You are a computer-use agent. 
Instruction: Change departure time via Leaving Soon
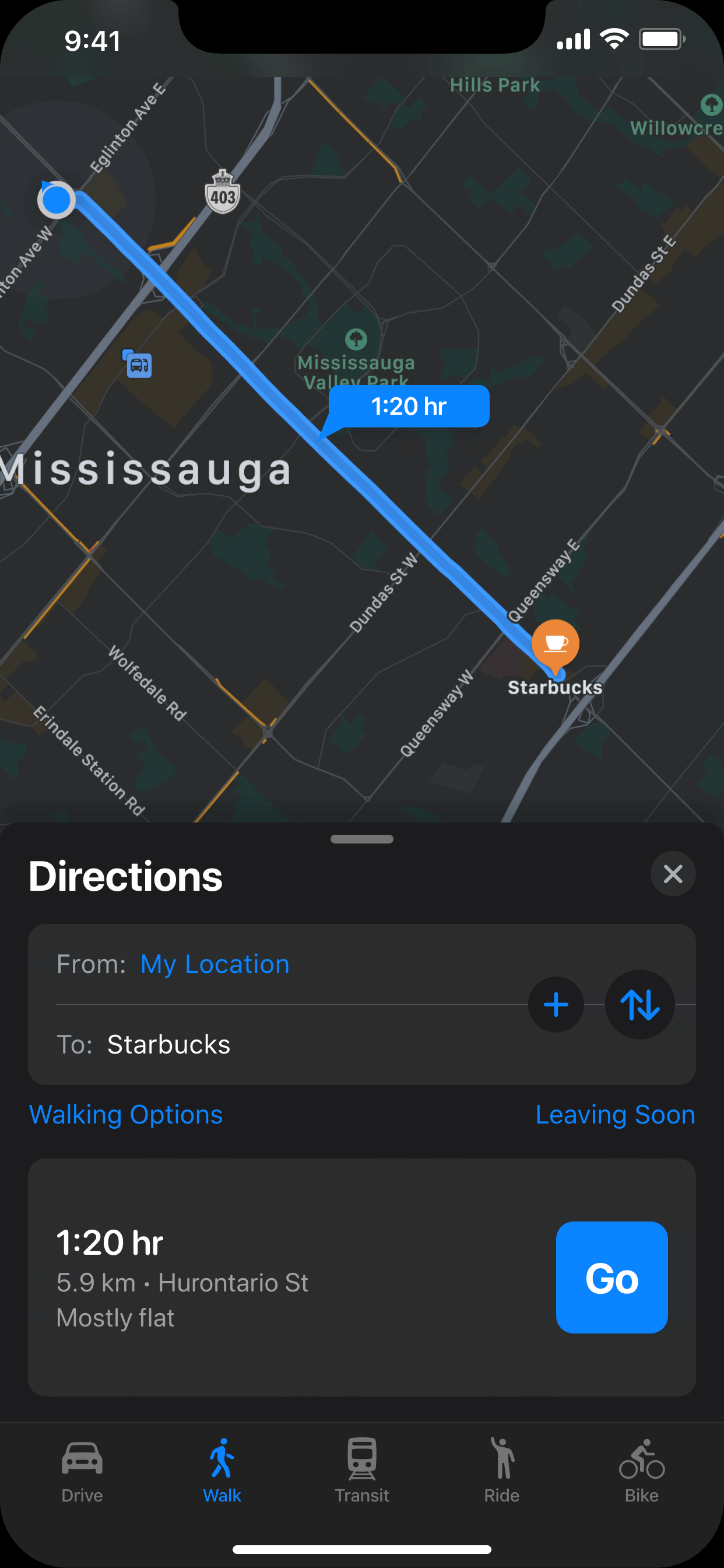(614, 1115)
